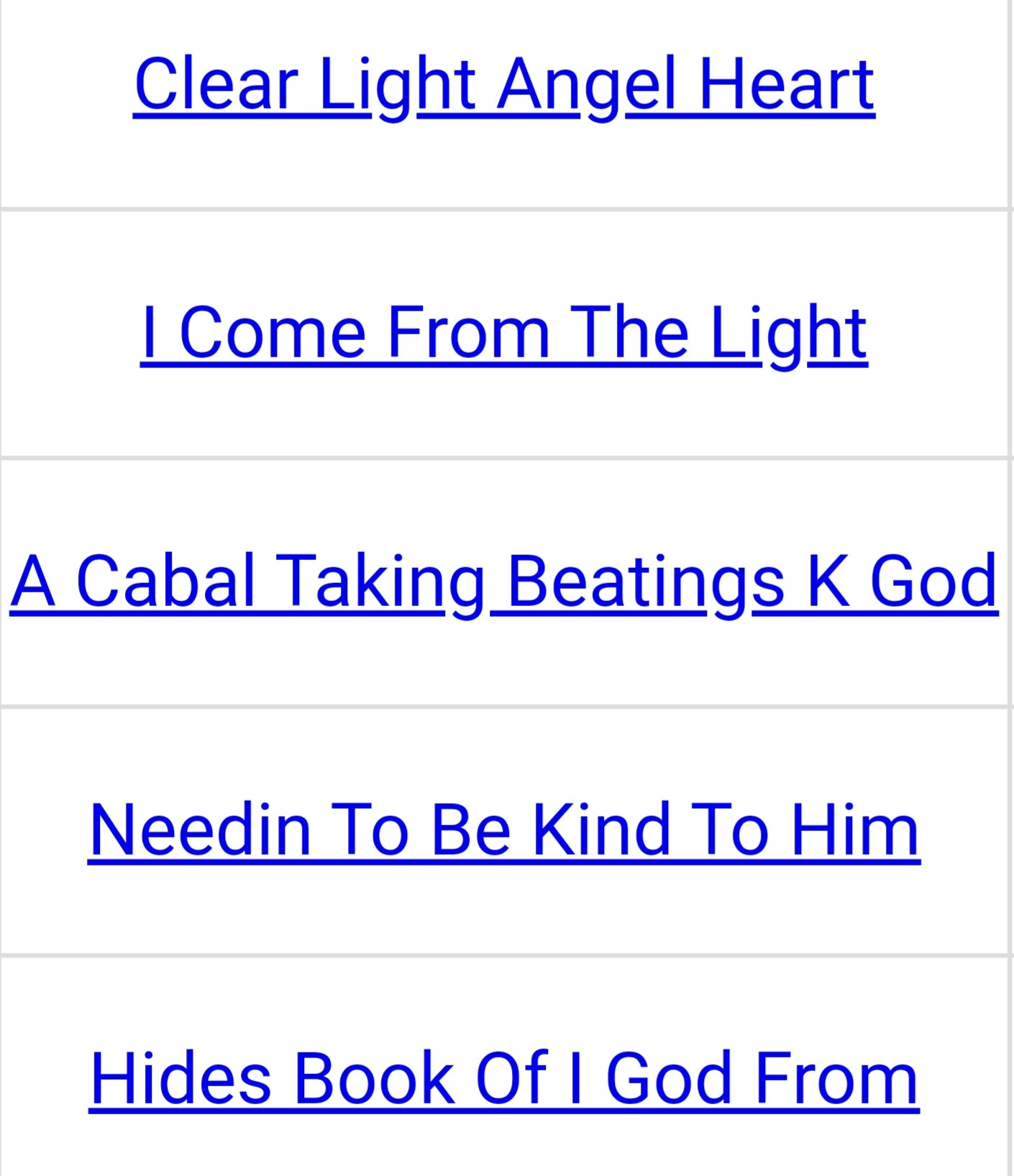Tap A Cabal Taking Beatings K God
Screen dimensions: 1014x1176
point(504,582)
